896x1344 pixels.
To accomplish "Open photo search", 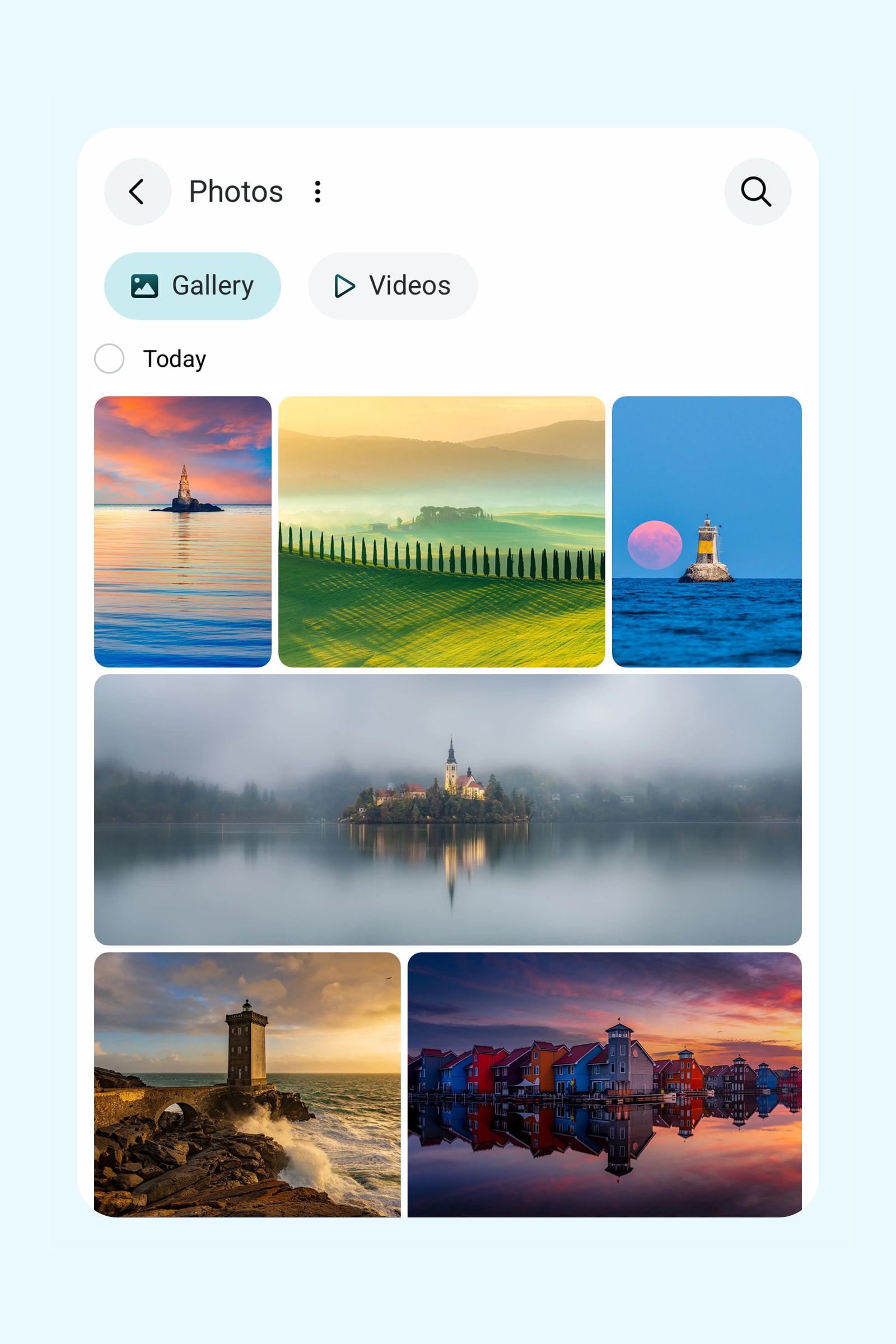I will 757,192.
